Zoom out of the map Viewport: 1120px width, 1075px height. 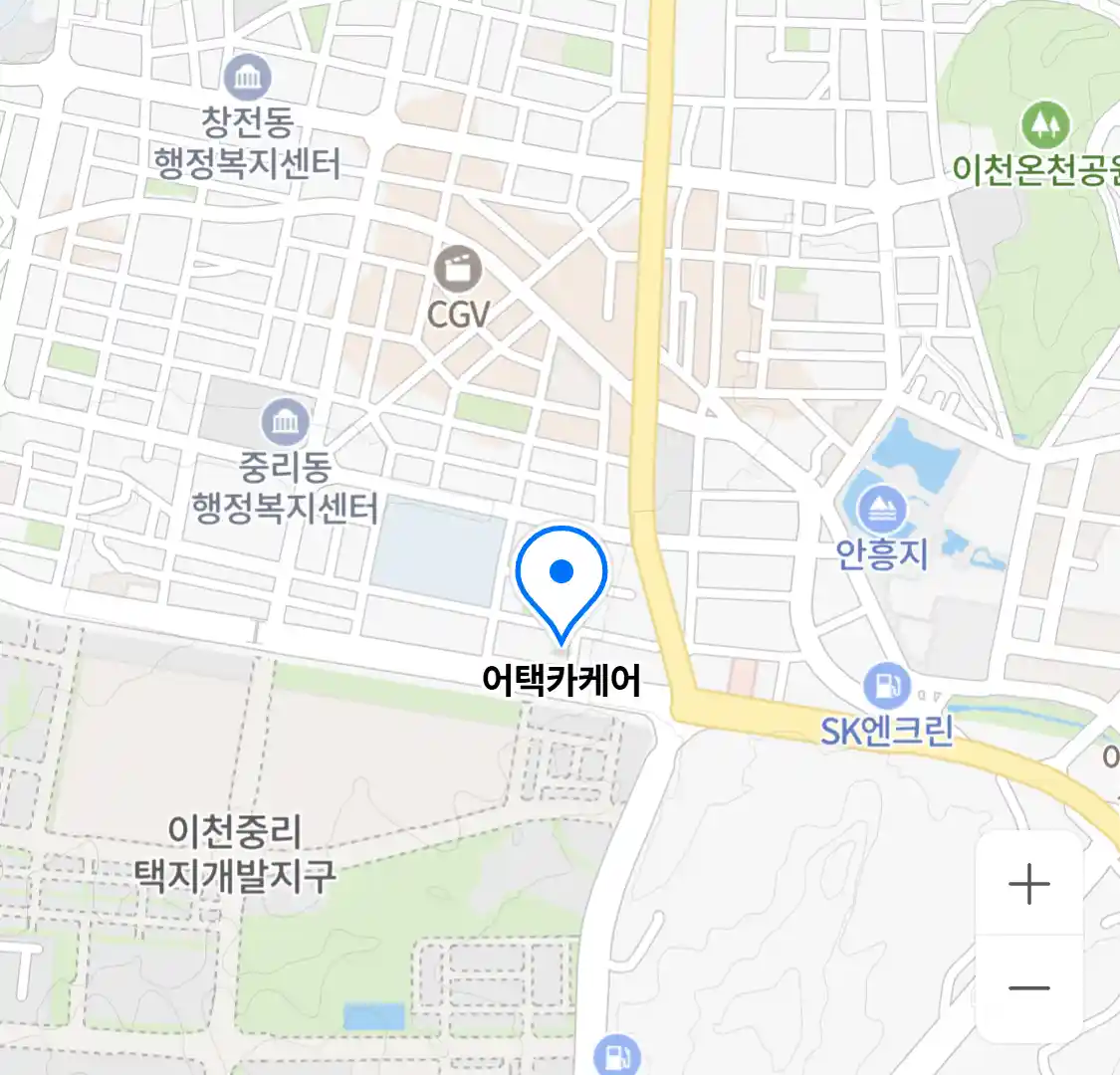tap(1028, 987)
